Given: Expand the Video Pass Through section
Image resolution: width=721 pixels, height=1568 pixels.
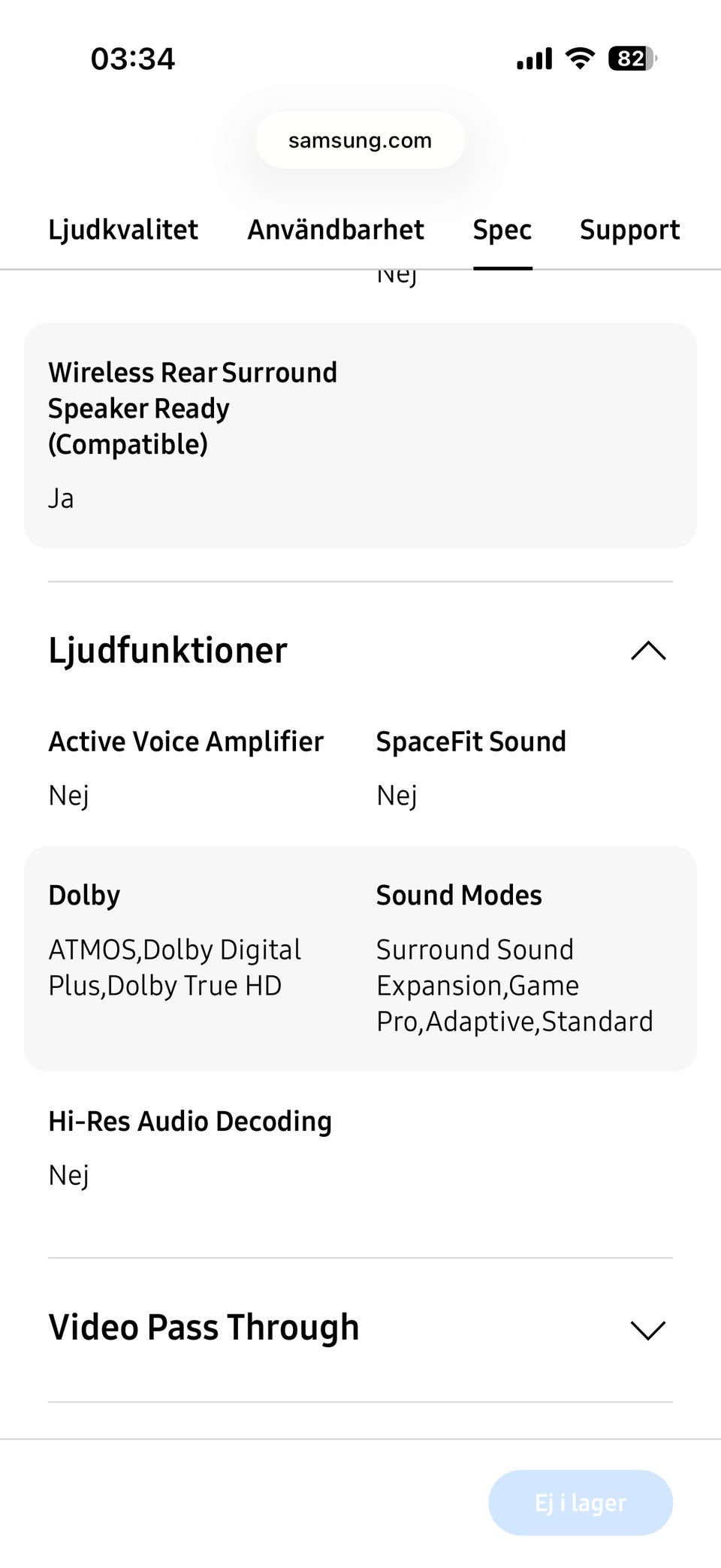Looking at the screenshot, I should click(x=648, y=1330).
